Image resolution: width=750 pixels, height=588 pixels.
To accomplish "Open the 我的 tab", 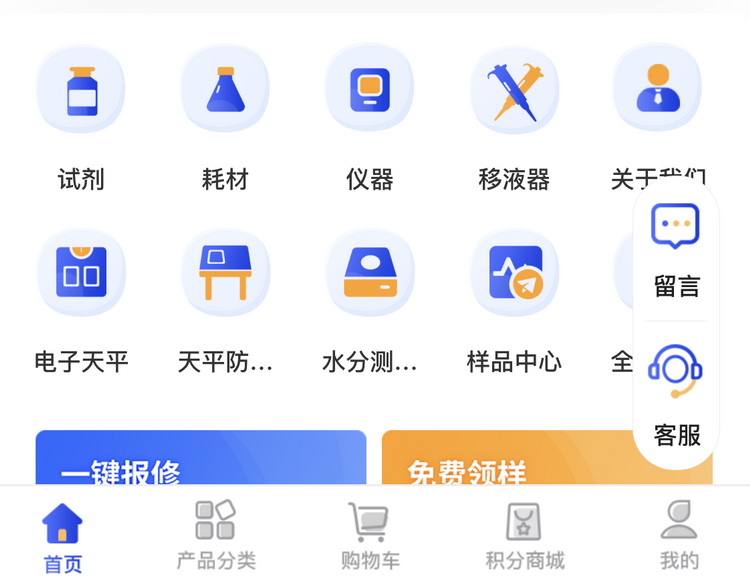I will (679, 538).
